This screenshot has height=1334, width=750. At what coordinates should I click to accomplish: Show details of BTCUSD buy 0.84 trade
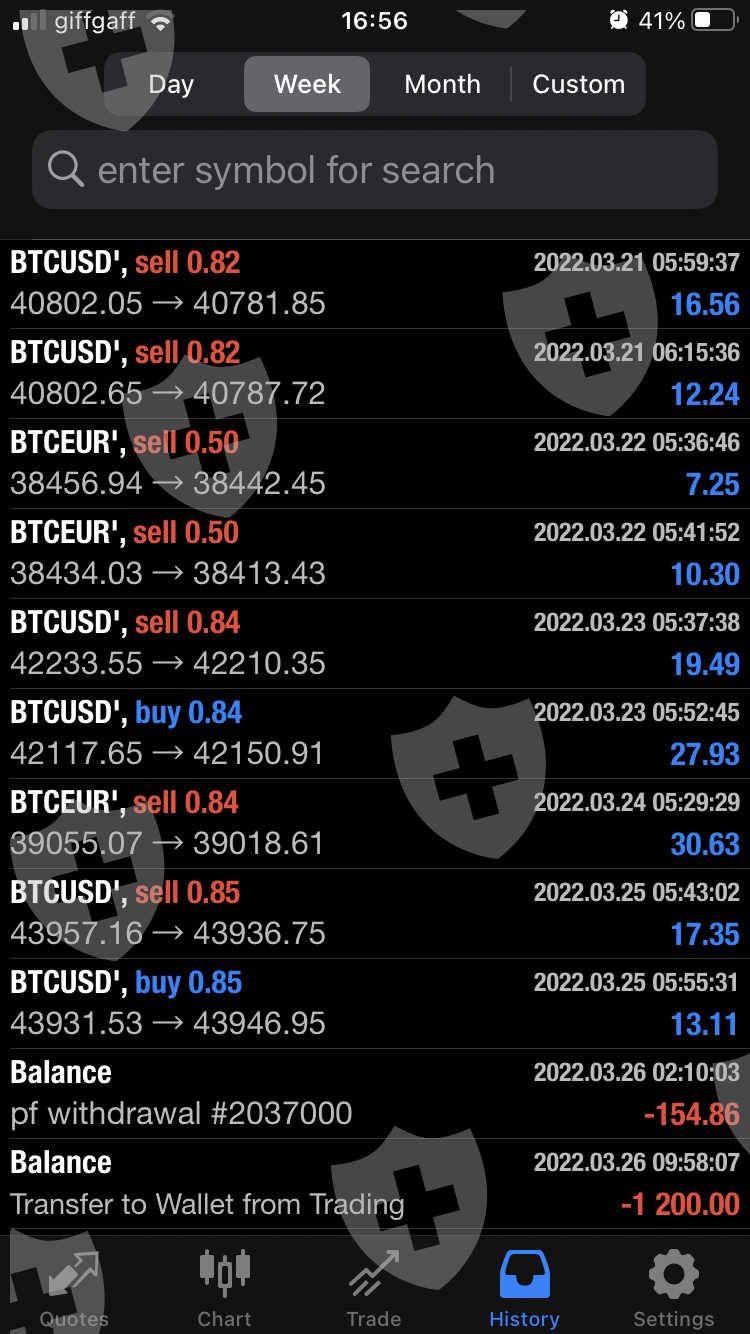(x=375, y=734)
